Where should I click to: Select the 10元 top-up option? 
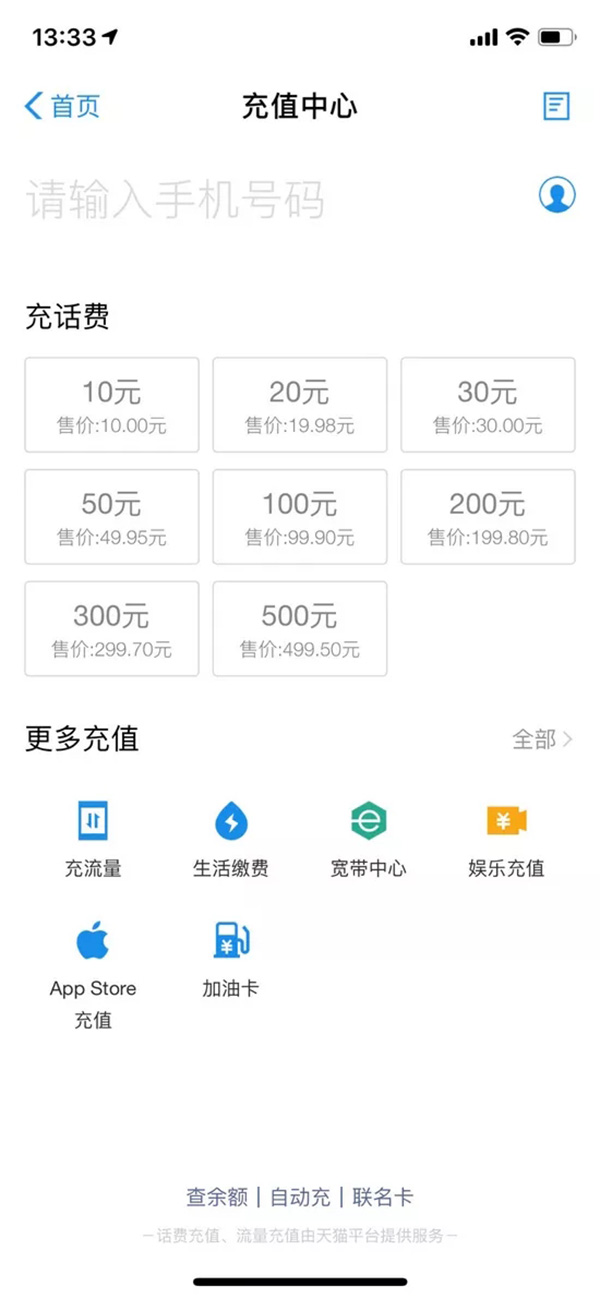pos(112,405)
